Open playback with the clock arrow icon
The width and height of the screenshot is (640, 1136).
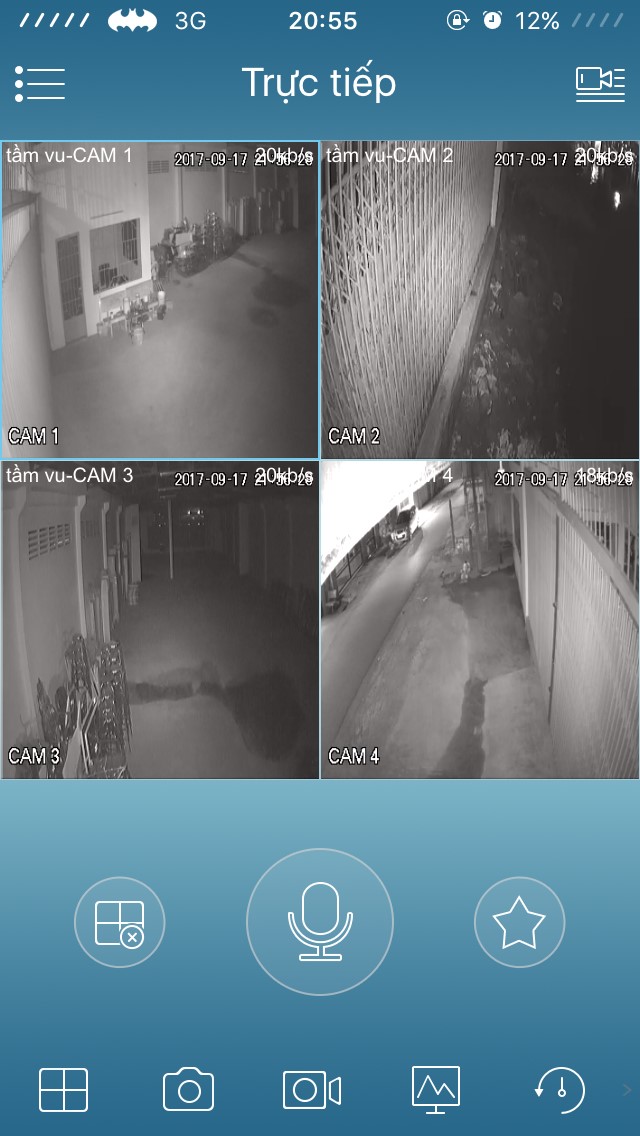coord(559,1088)
